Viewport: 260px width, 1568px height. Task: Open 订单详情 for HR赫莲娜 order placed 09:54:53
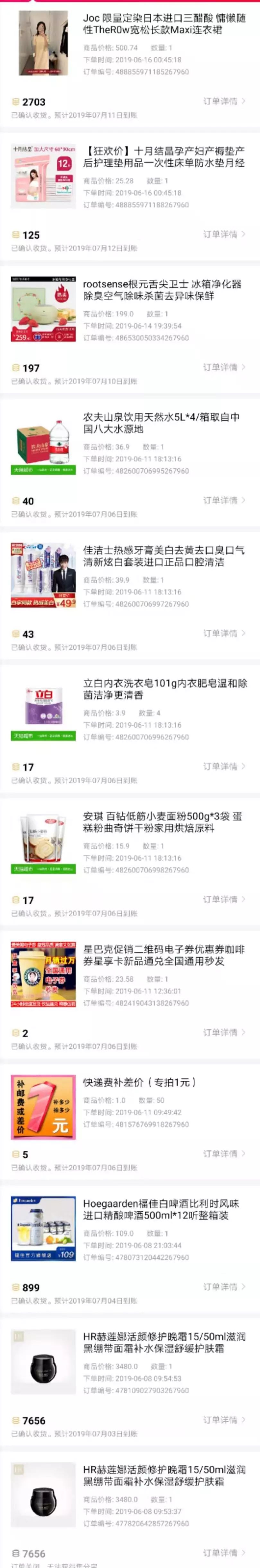pyautogui.click(x=223, y=1419)
